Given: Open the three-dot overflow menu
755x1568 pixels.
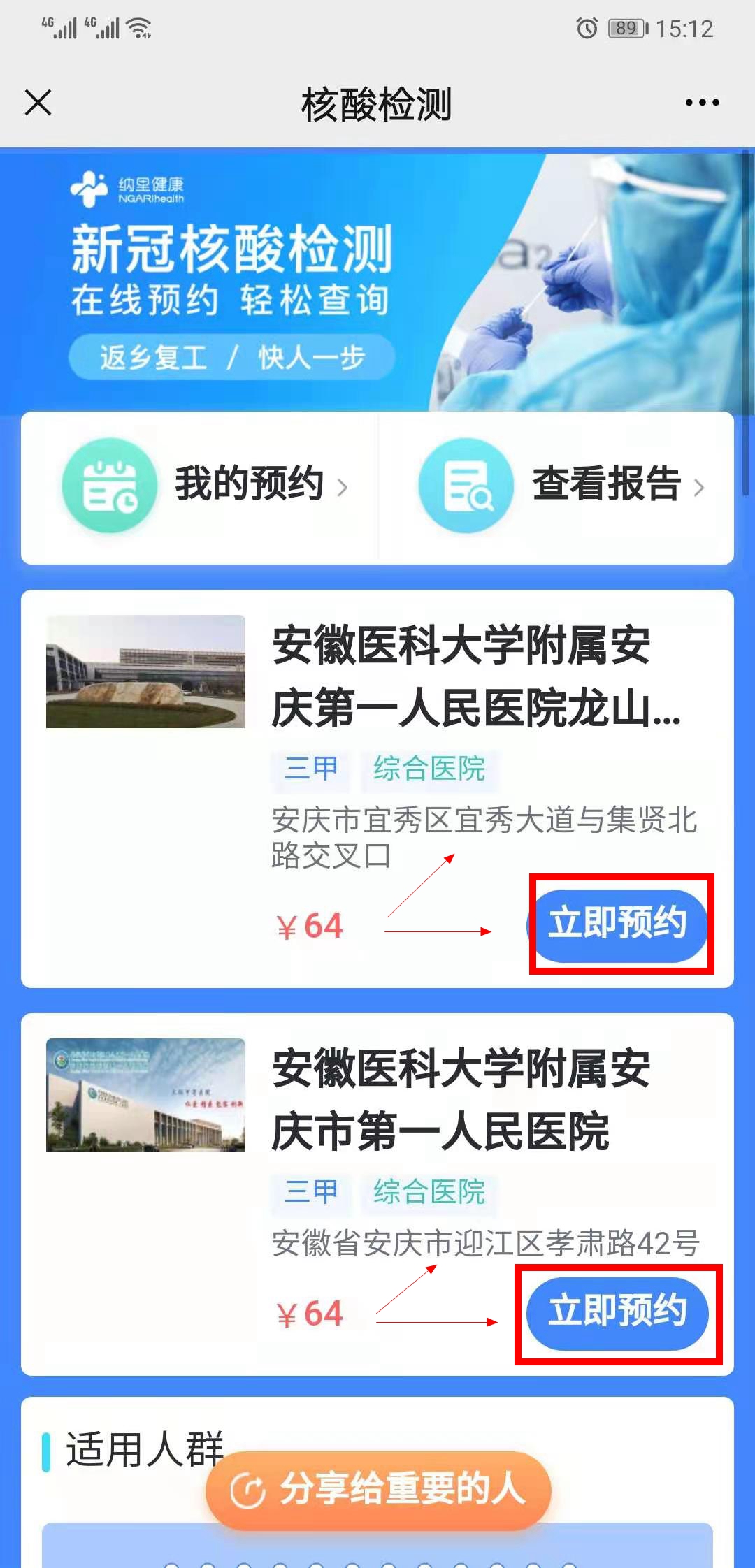Looking at the screenshot, I should pyautogui.click(x=701, y=103).
